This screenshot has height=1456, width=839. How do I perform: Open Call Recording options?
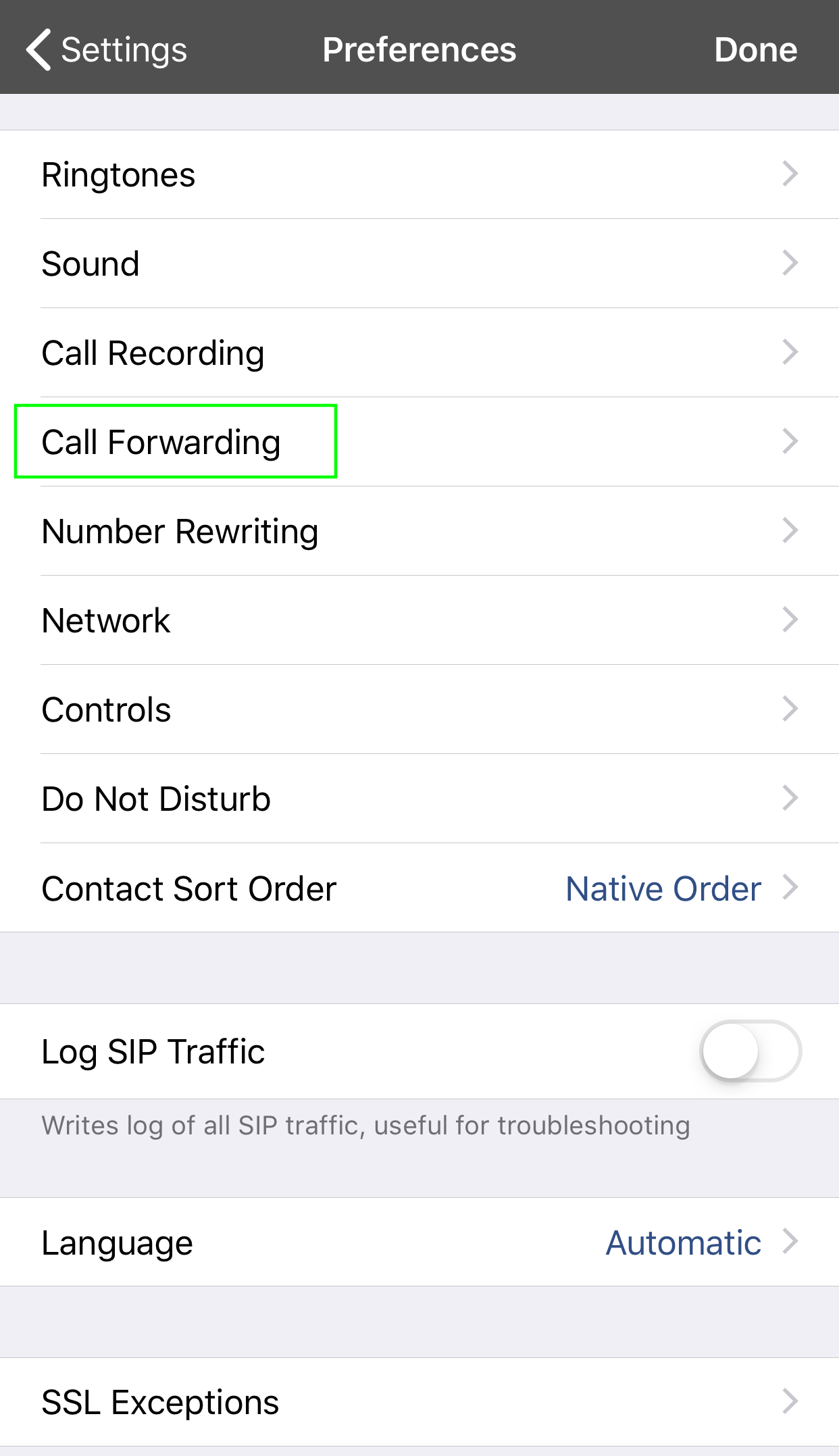click(x=419, y=353)
